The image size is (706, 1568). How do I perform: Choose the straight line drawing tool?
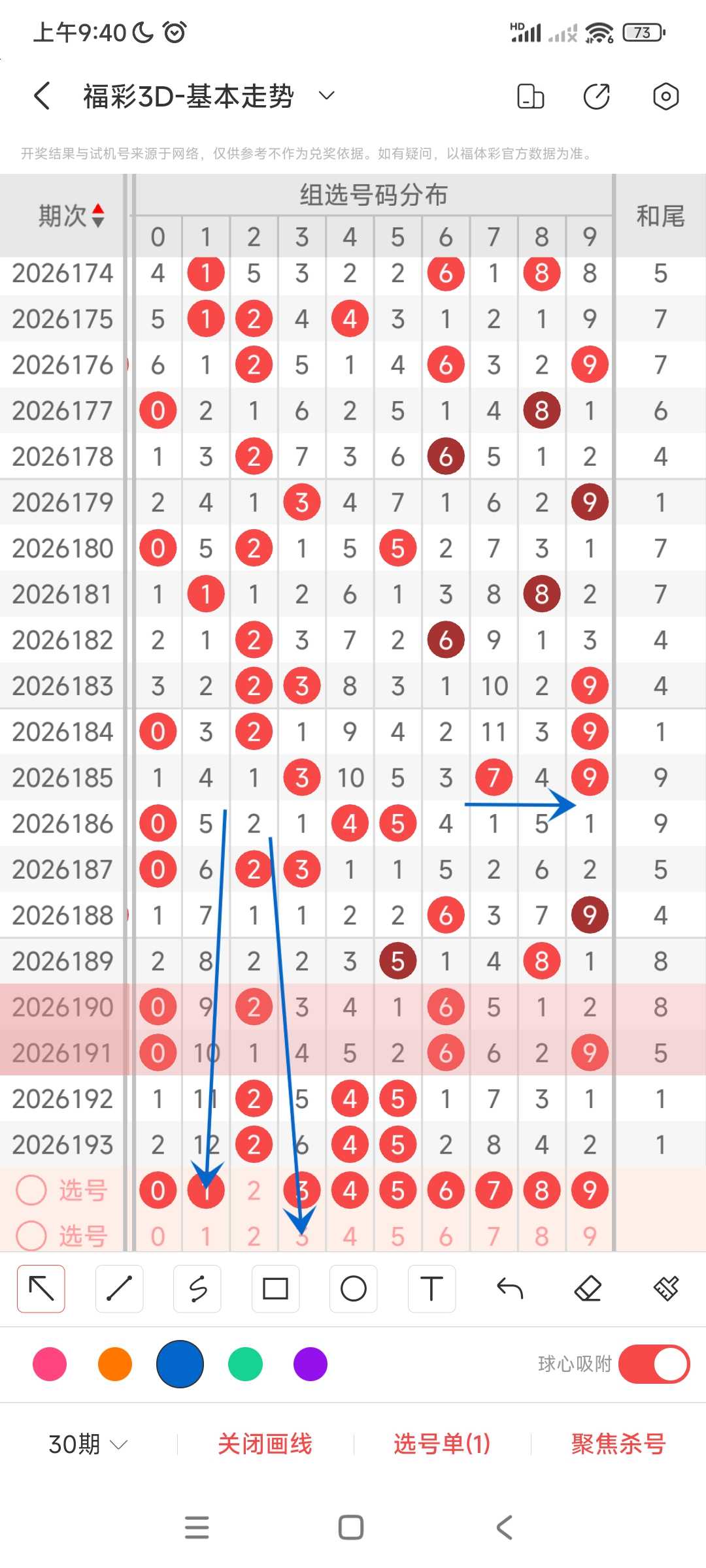pos(119,1288)
